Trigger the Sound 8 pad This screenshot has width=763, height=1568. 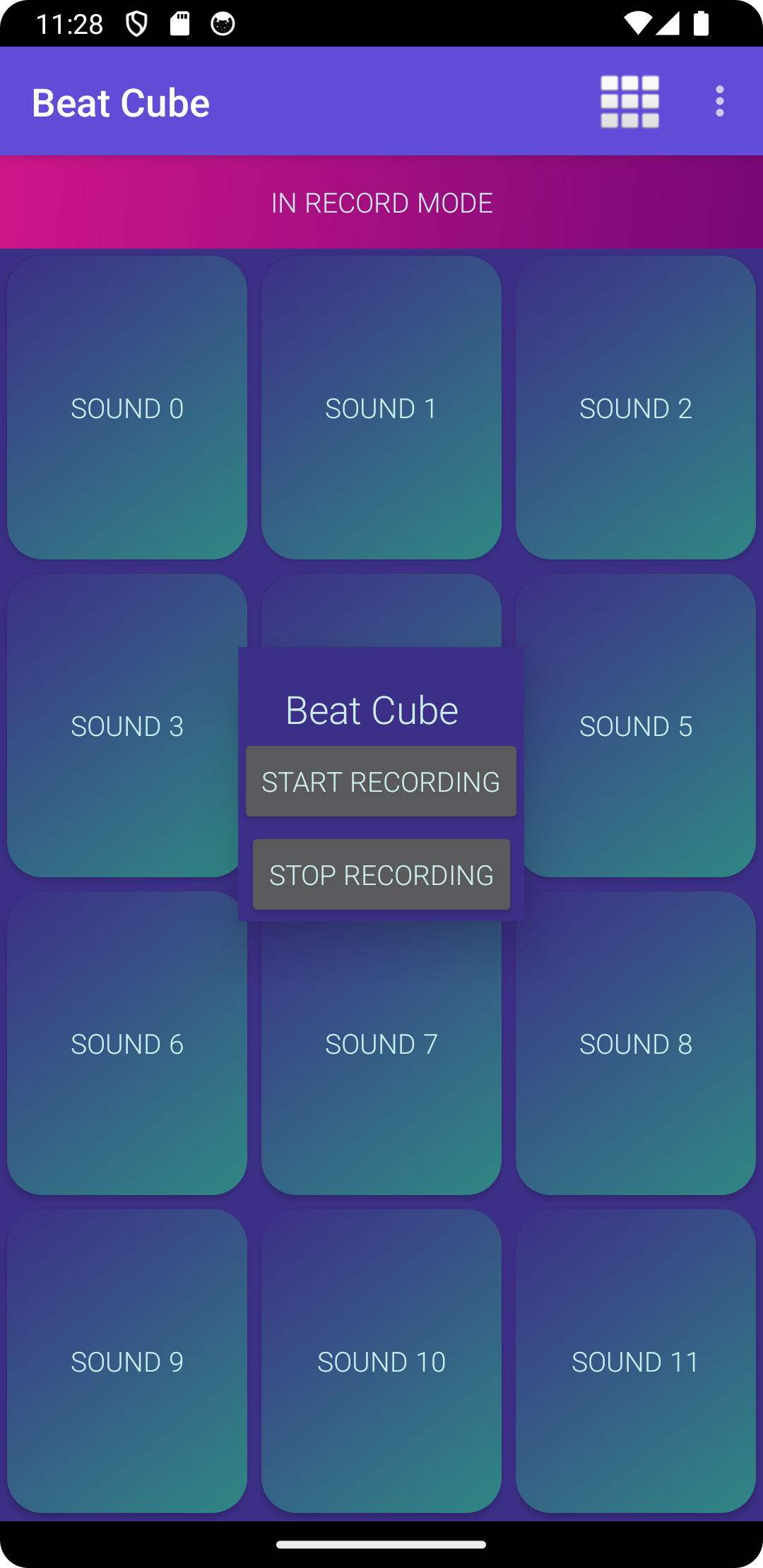[x=636, y=1043]
